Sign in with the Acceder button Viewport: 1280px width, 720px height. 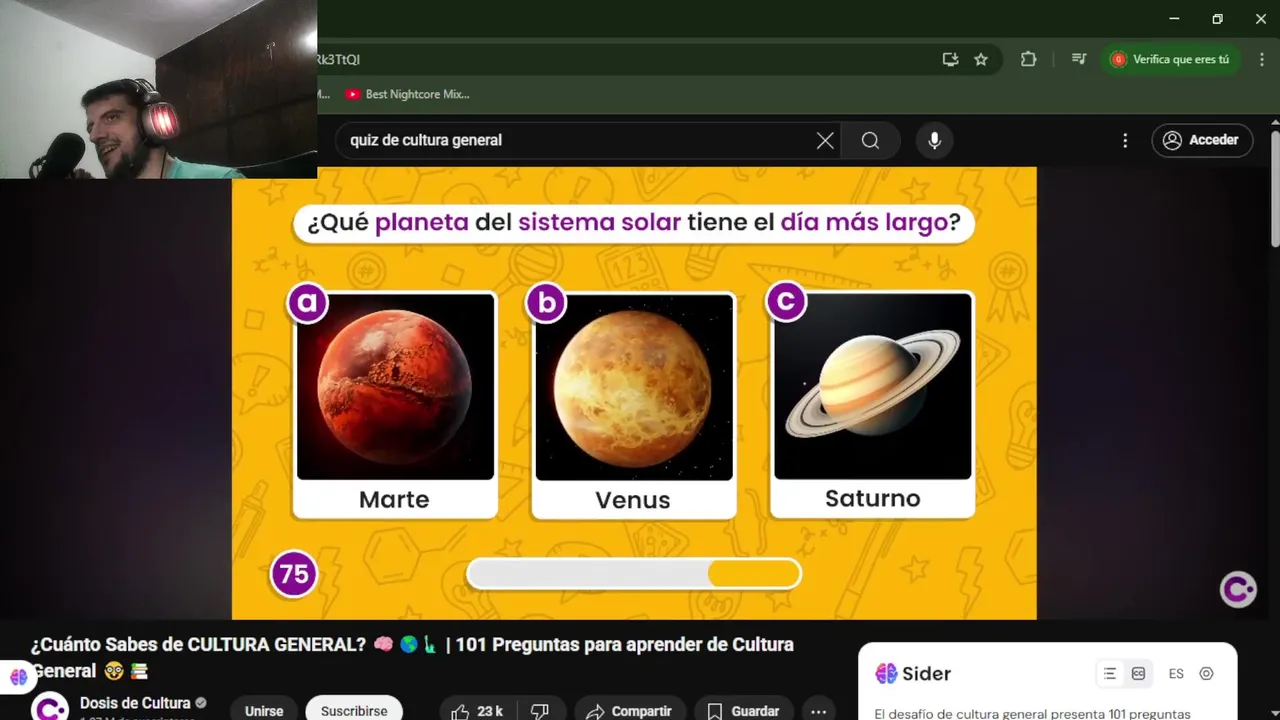coord(1201,140)
